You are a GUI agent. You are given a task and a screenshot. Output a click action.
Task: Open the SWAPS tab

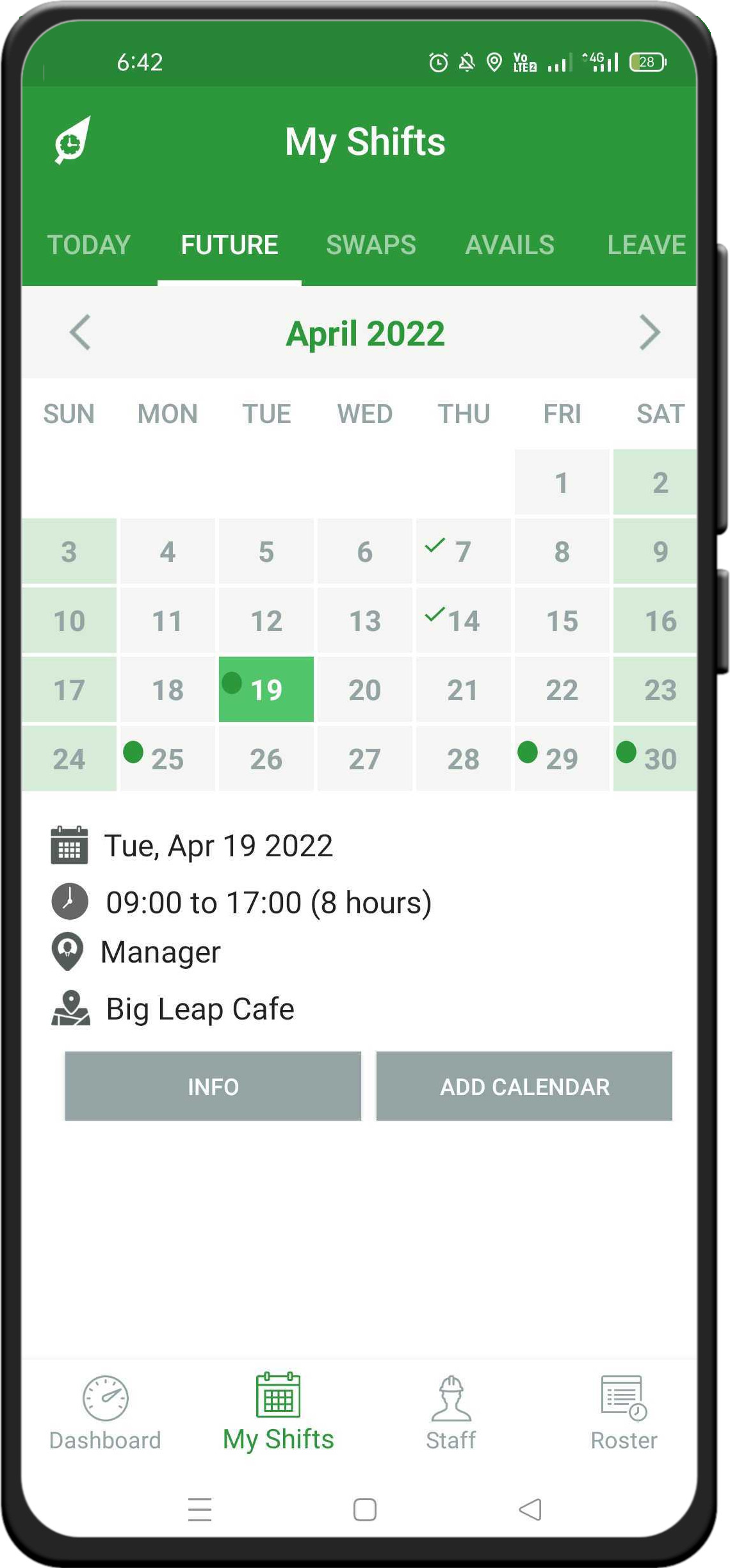coord(371,245)
